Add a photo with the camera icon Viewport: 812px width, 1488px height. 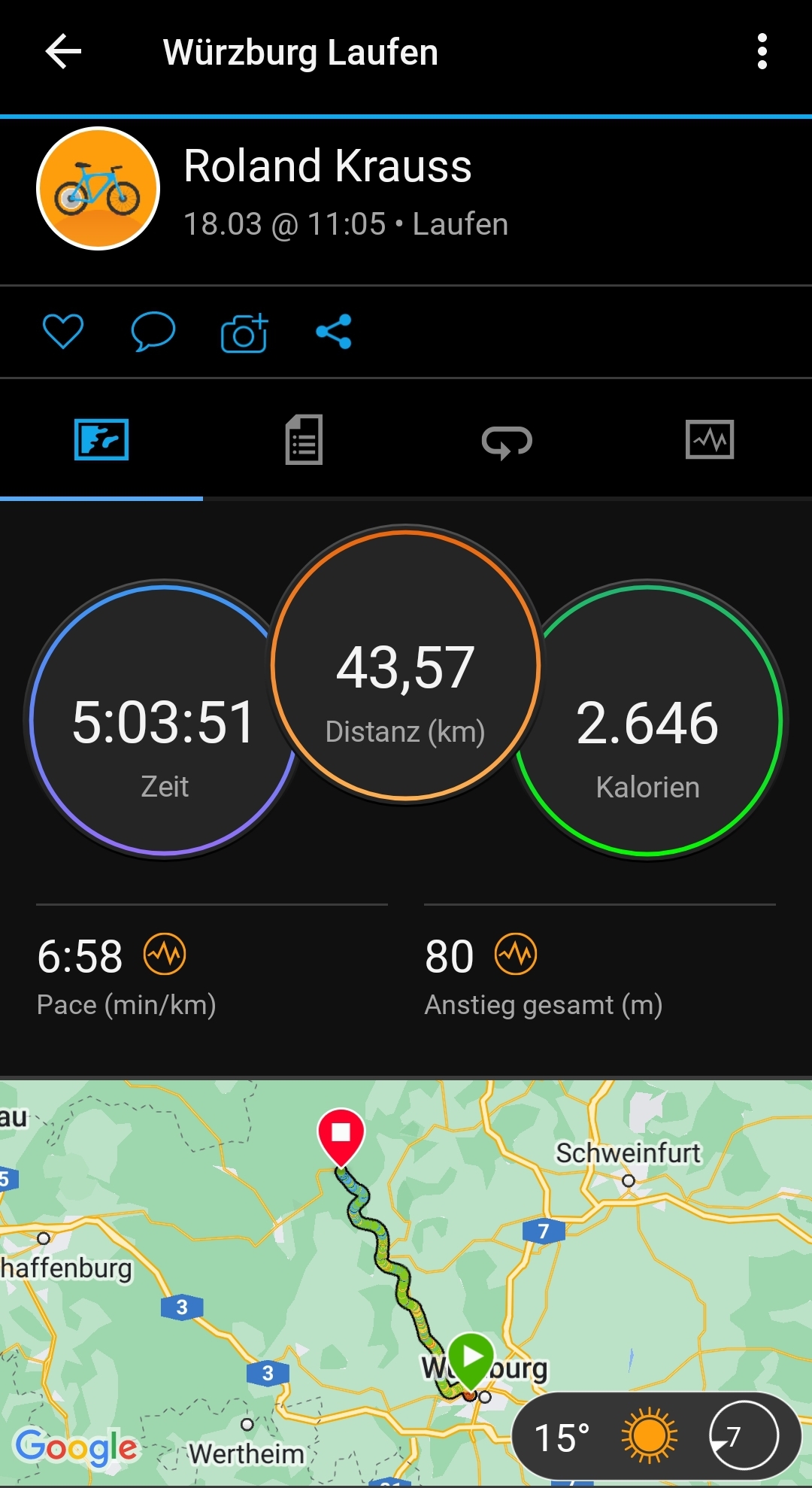[244, 333]
